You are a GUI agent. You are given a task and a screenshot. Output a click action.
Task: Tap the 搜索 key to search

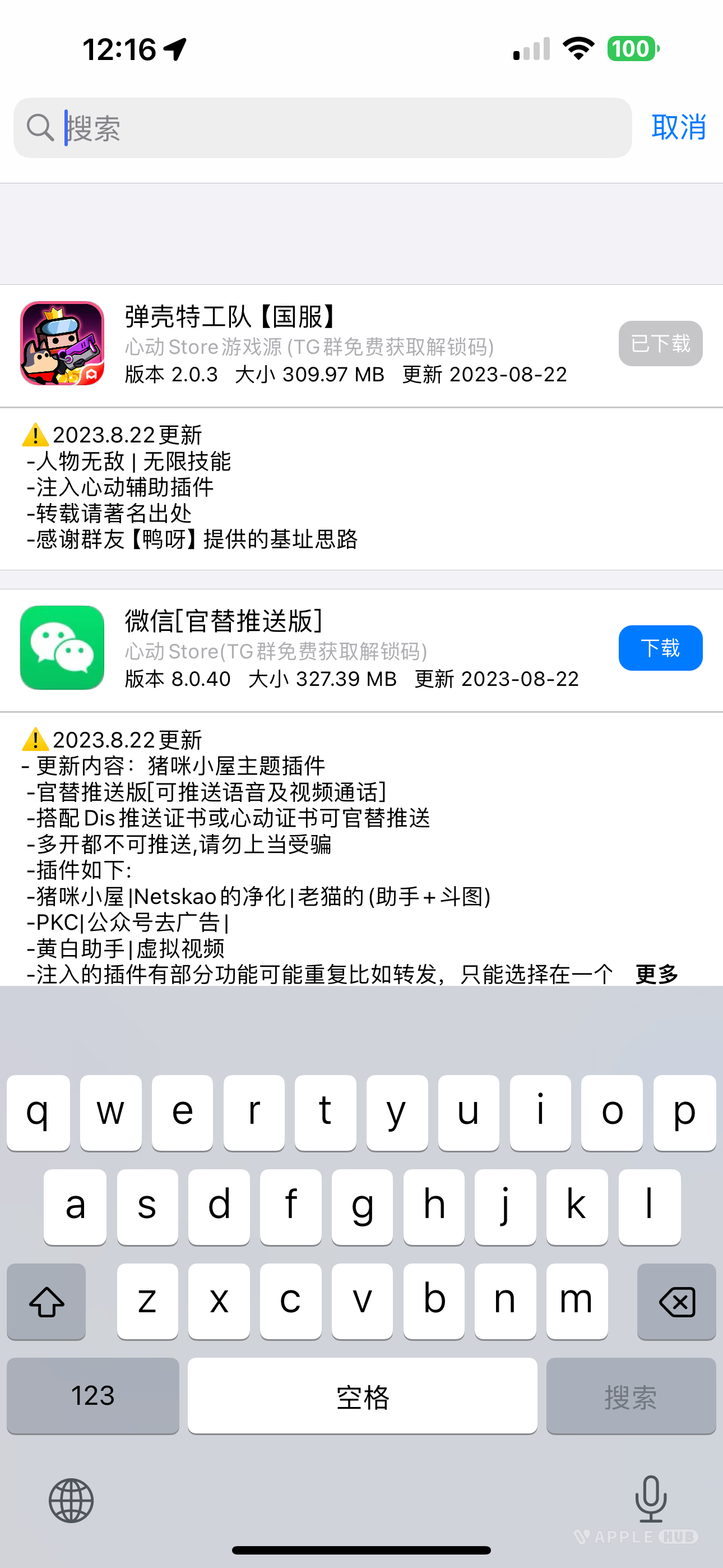tap(631, 1397)
